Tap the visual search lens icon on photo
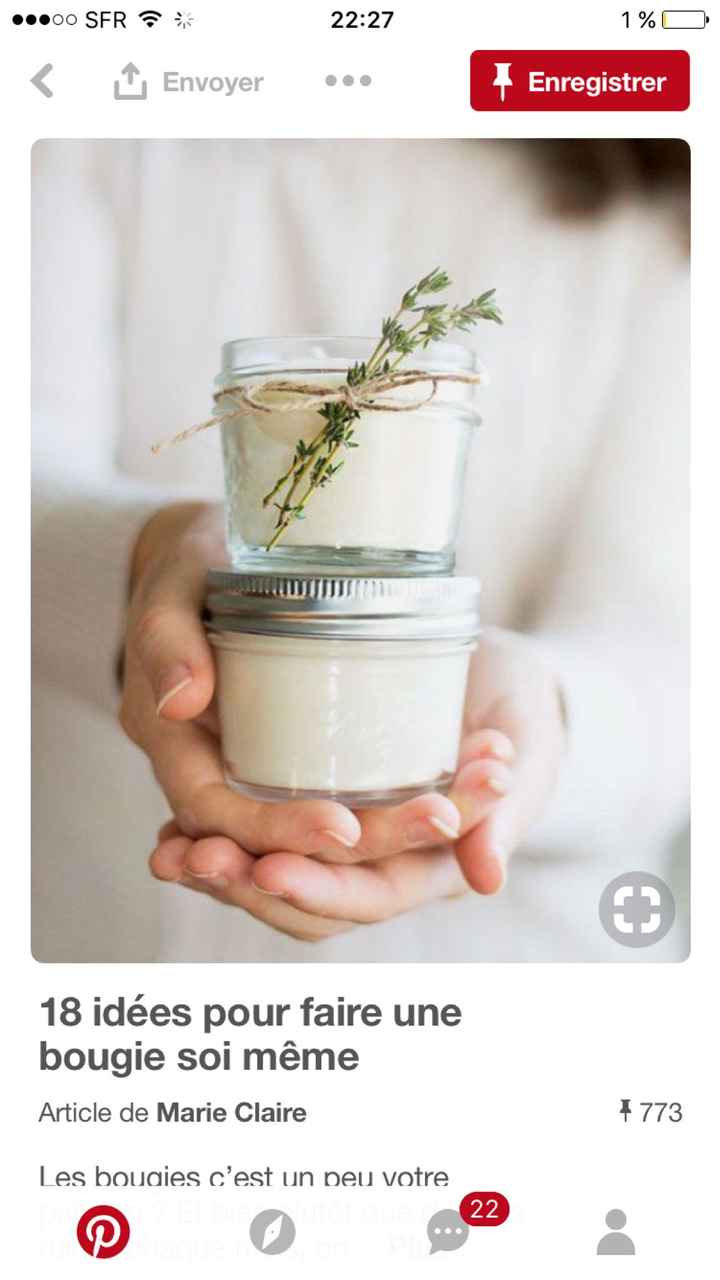 click(x=637, y=910)
